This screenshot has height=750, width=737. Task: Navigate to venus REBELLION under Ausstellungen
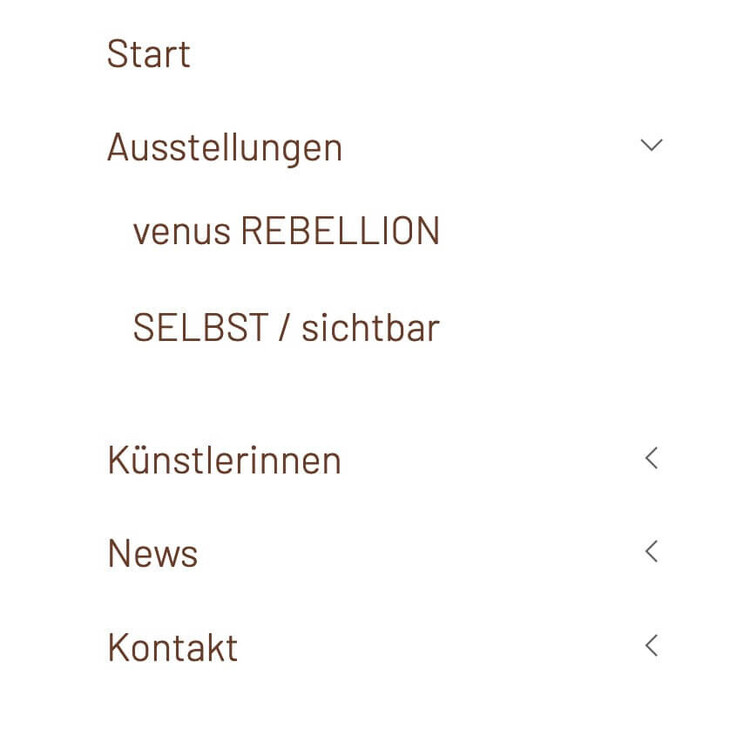(x=285, y=230)
